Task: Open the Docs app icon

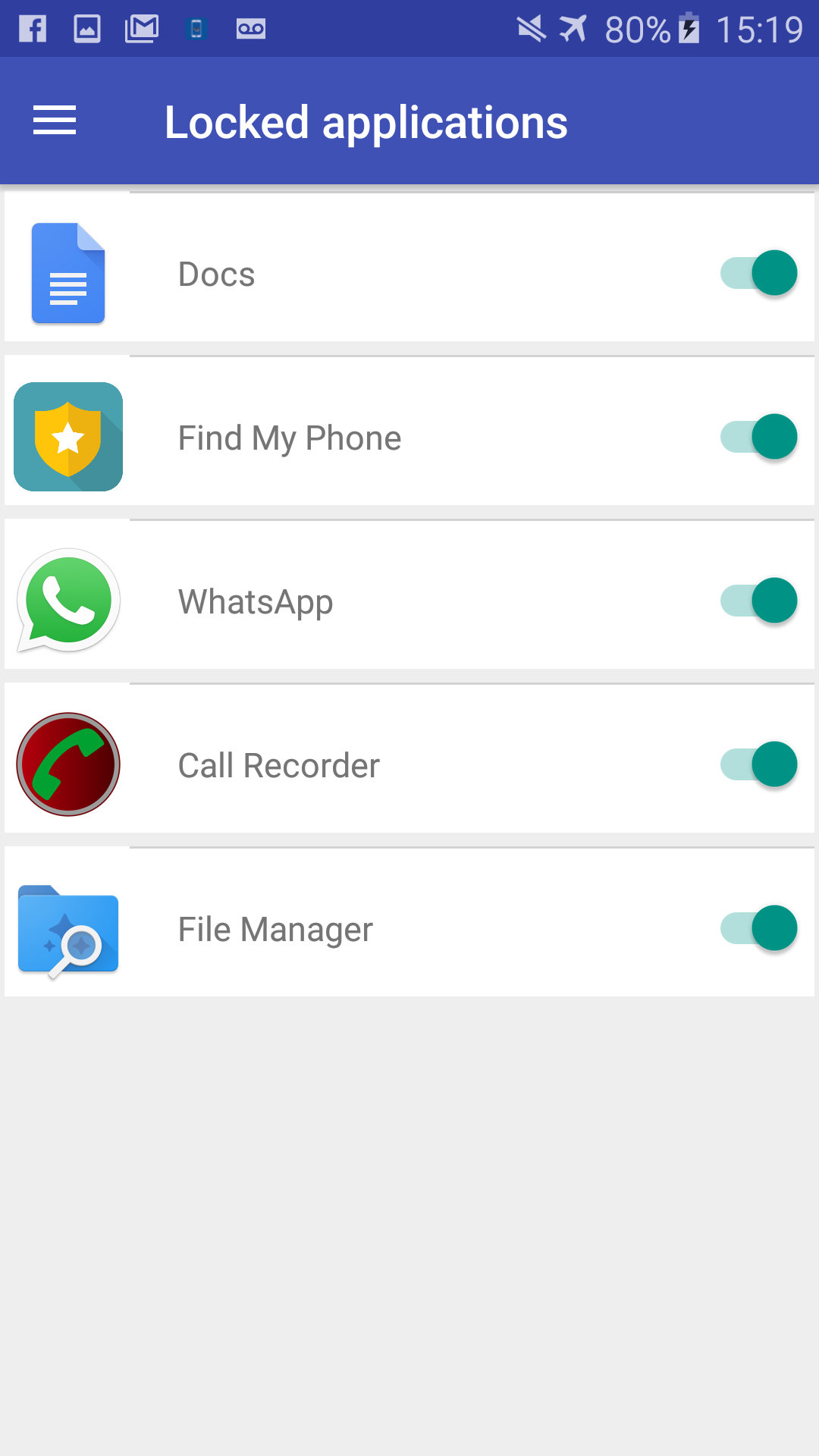Action: (67, 275)
